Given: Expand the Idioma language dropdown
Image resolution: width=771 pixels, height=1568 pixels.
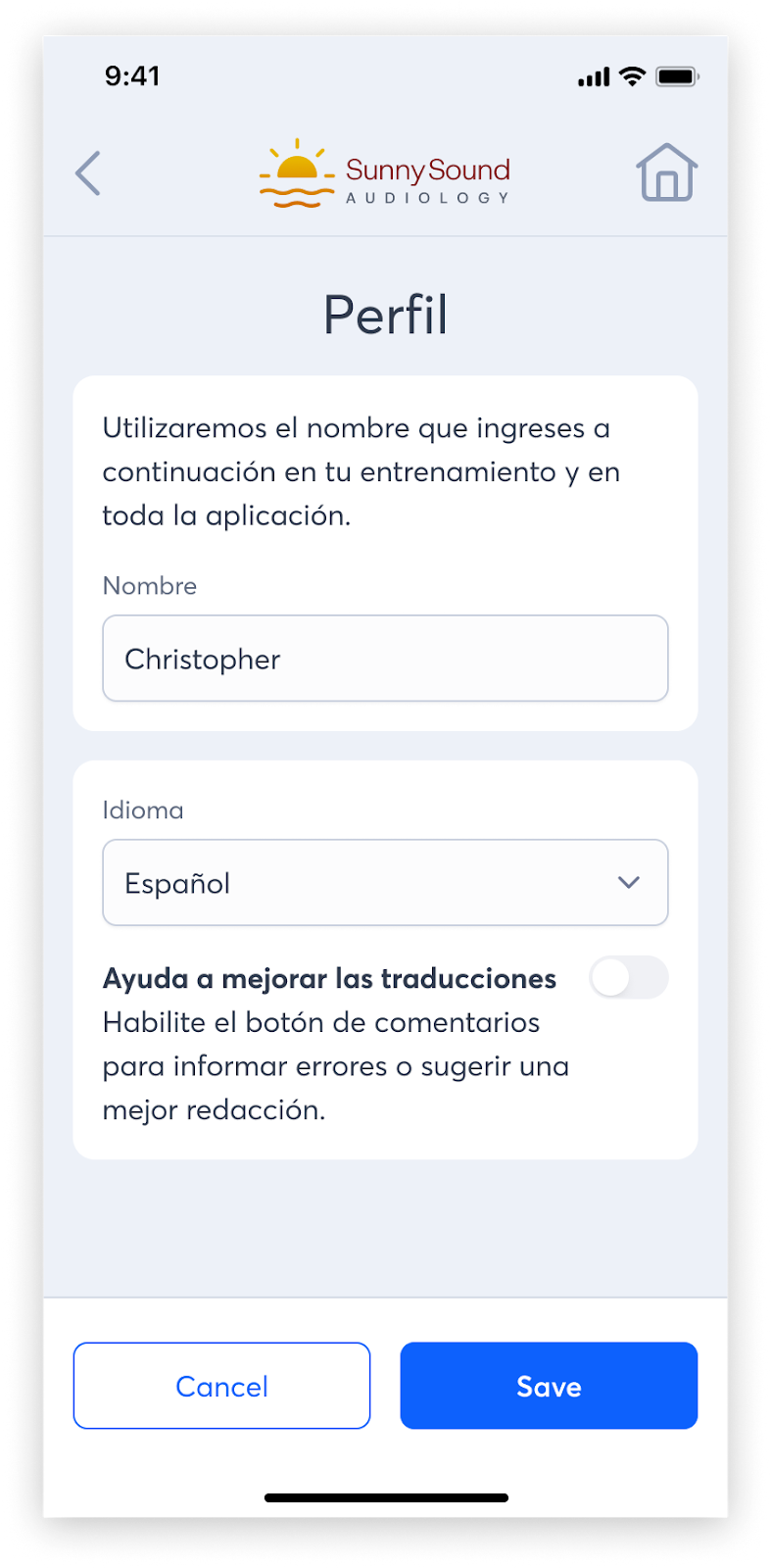Looking at the screenshot, I should coord(385,882).
